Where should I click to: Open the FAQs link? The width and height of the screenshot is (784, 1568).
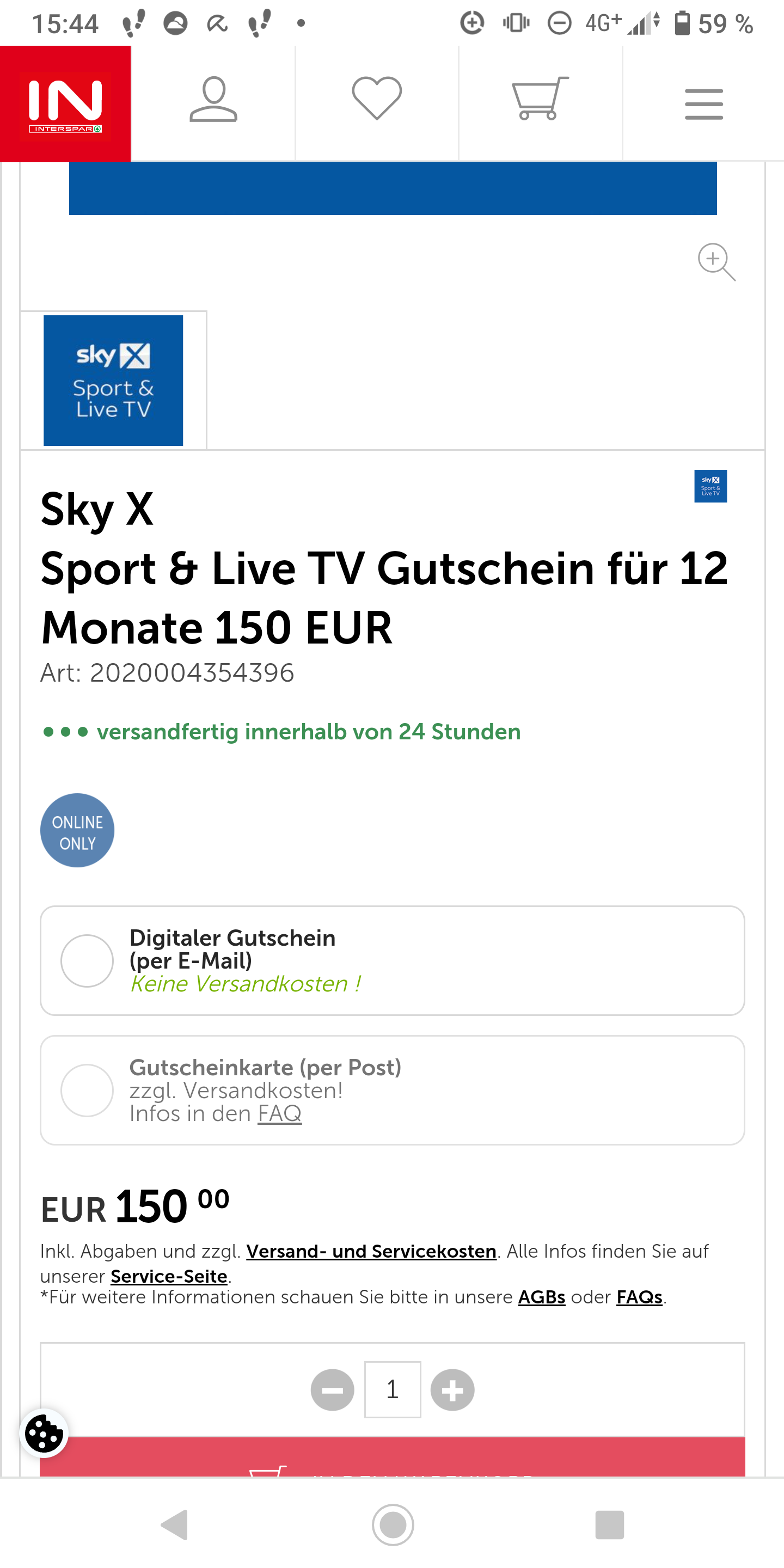[x=639, y=1297]
